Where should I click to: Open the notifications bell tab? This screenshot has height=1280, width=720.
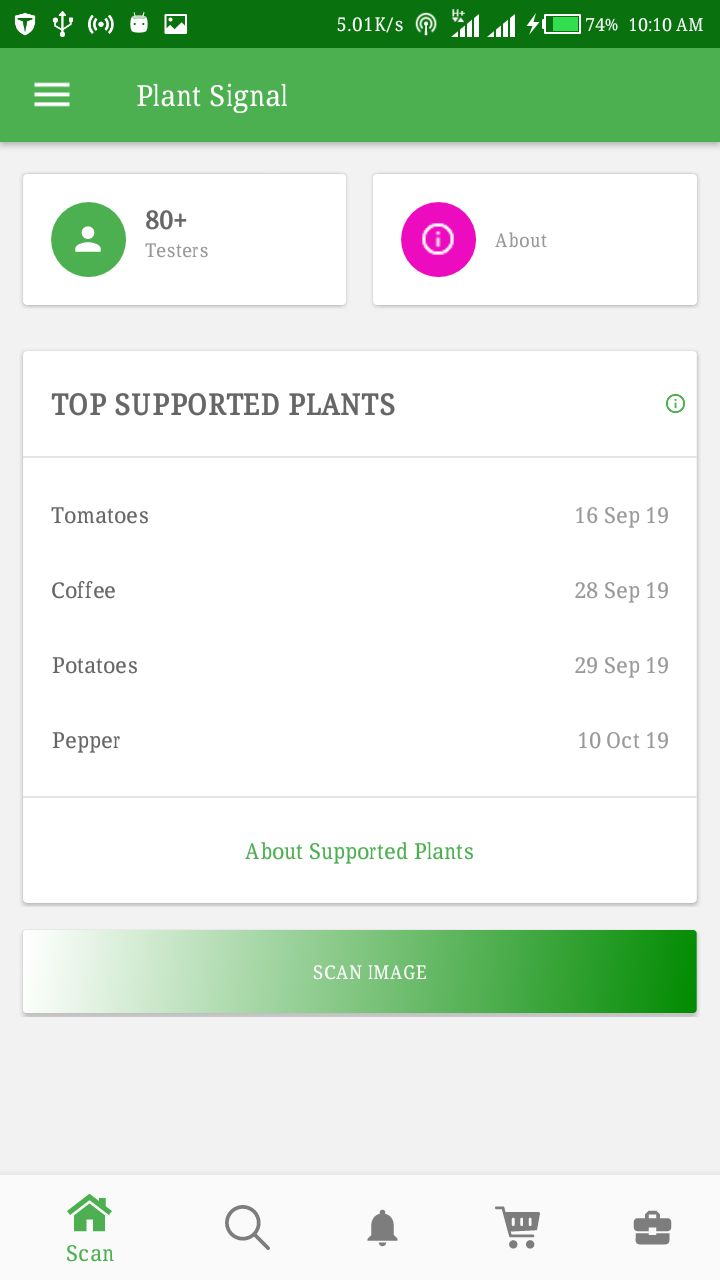point(382,1227)
